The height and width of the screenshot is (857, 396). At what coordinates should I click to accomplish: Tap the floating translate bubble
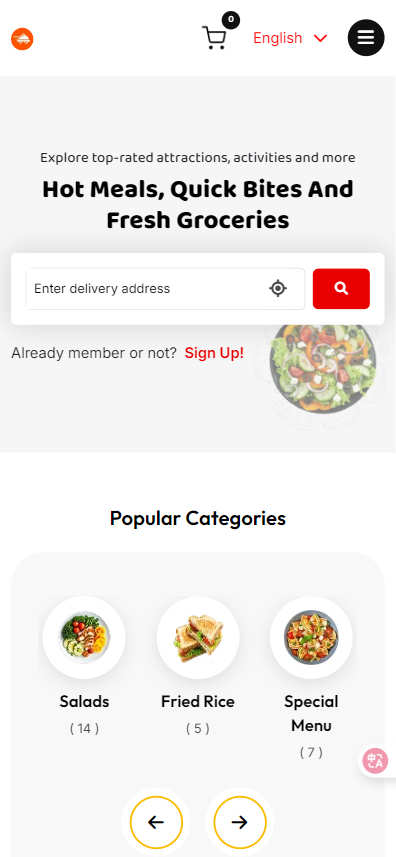(x=376, y=761)
